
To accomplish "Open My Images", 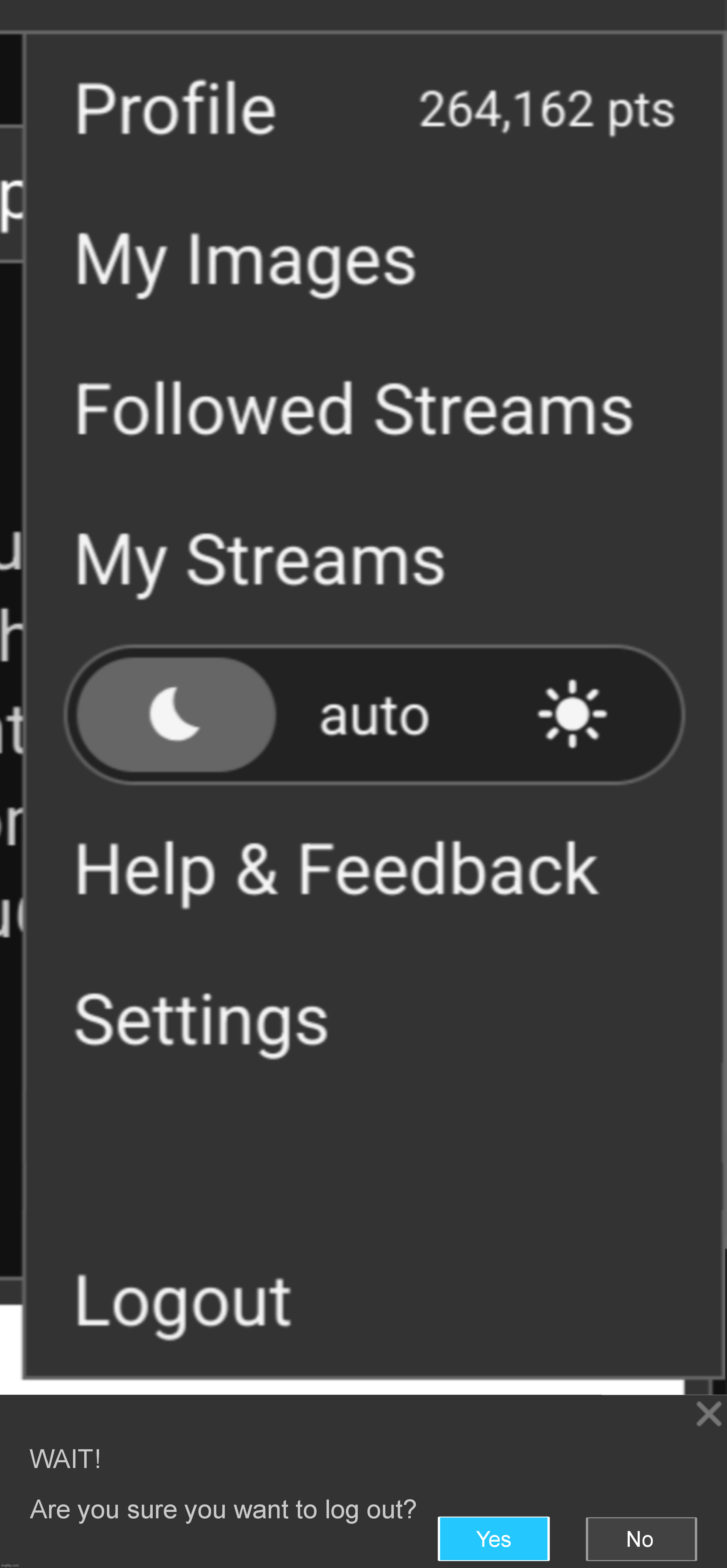I will pyautogui.click(x=245, y=260).
